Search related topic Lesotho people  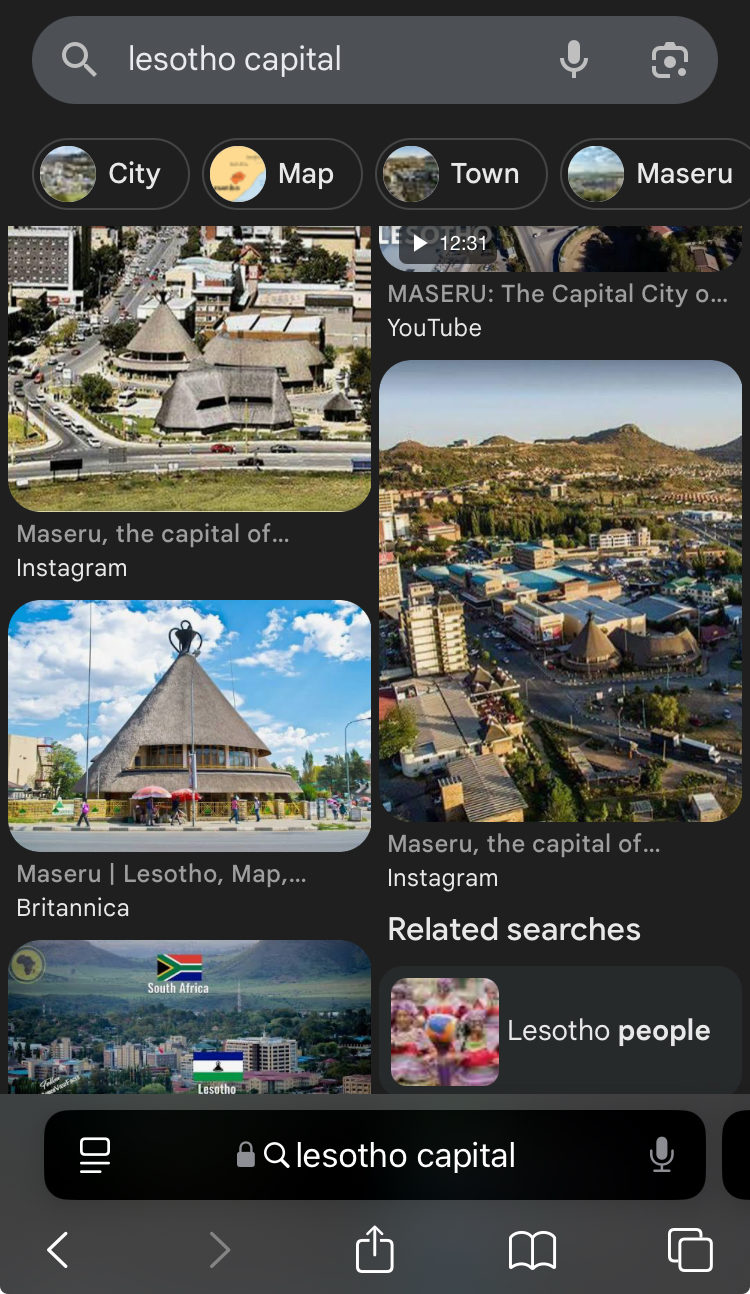click(560, 1031)
